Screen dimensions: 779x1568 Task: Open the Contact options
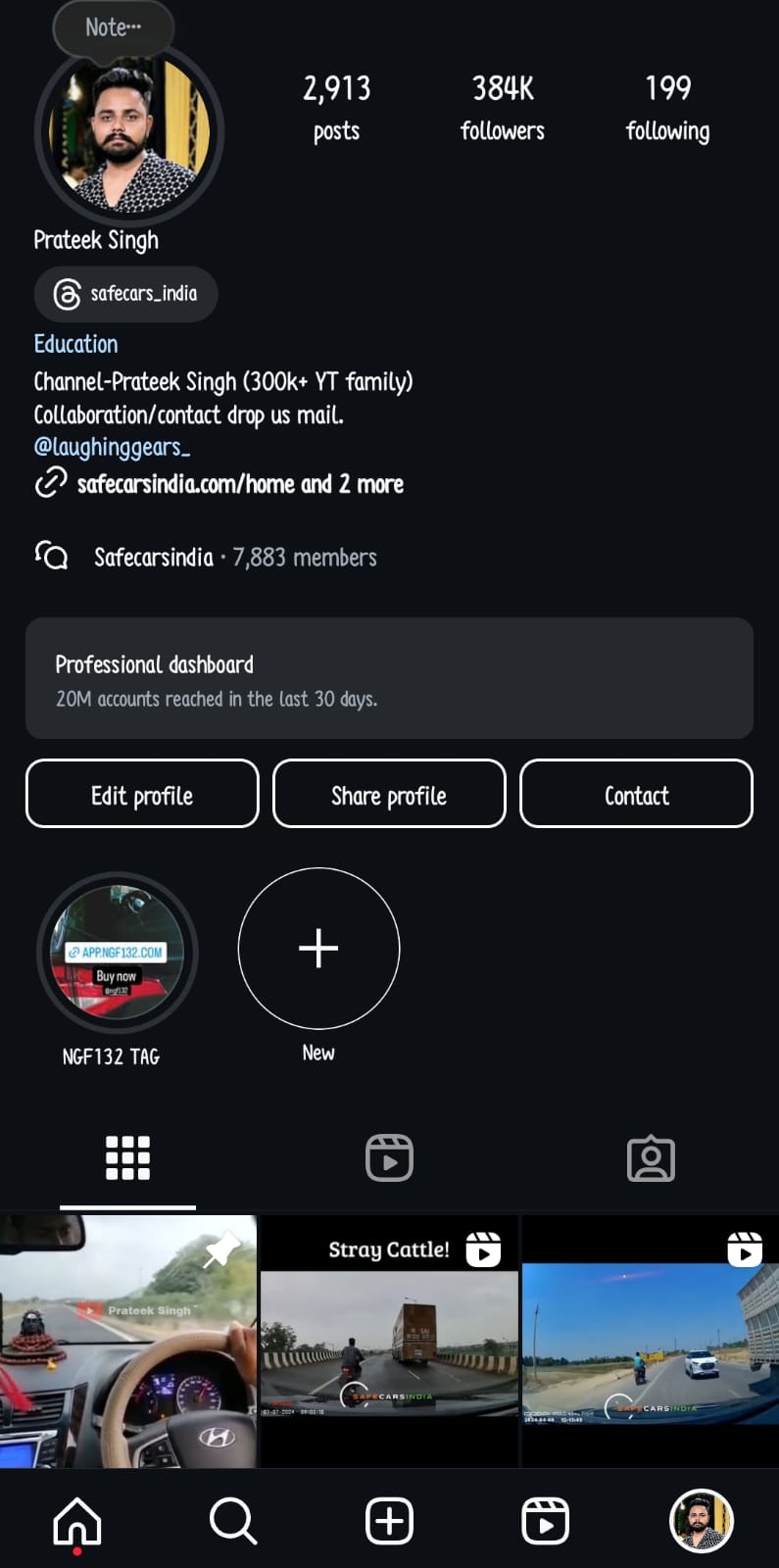tap(636, 794)
